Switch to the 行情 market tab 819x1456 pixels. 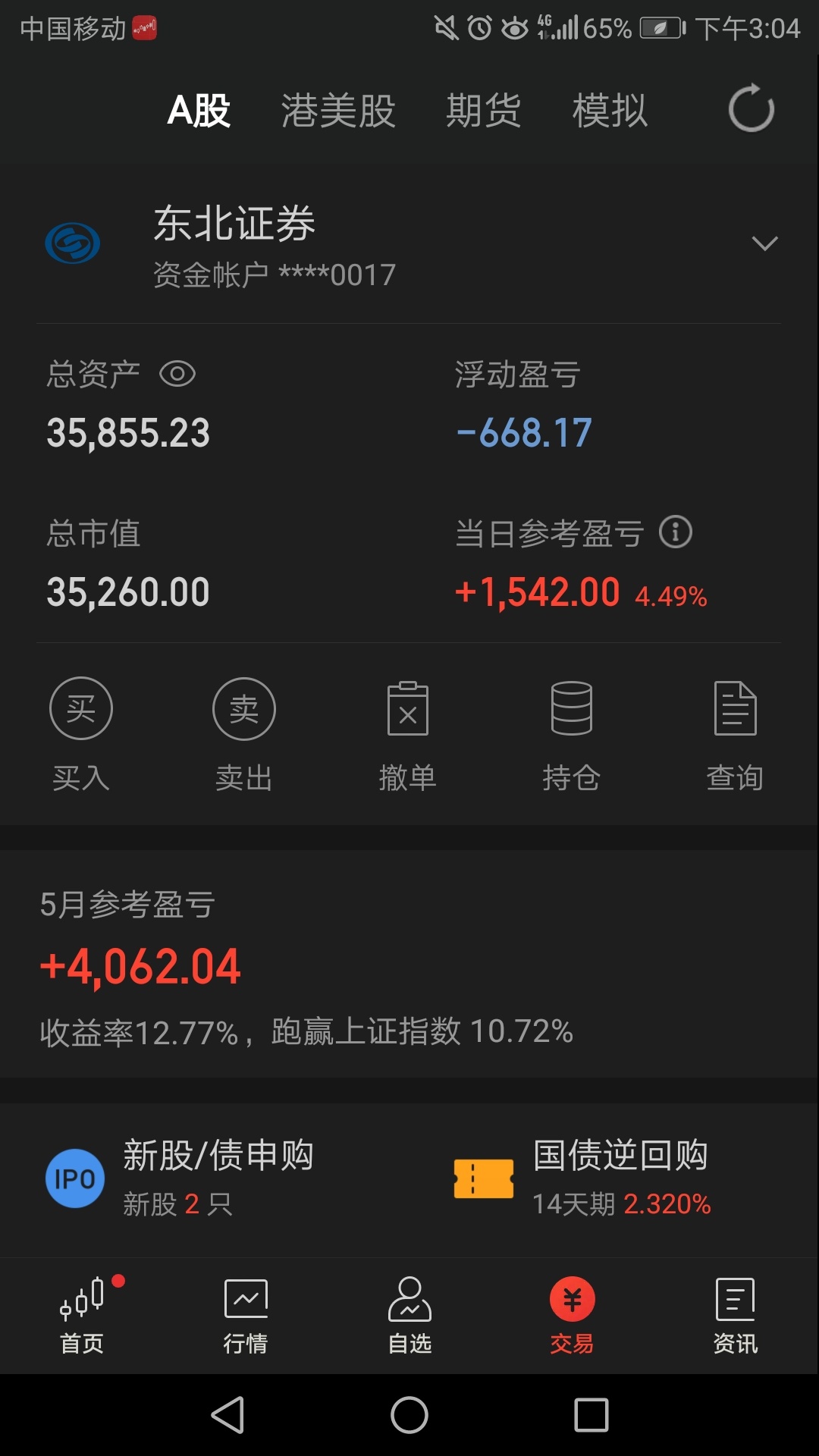[x=246, y=1316]
